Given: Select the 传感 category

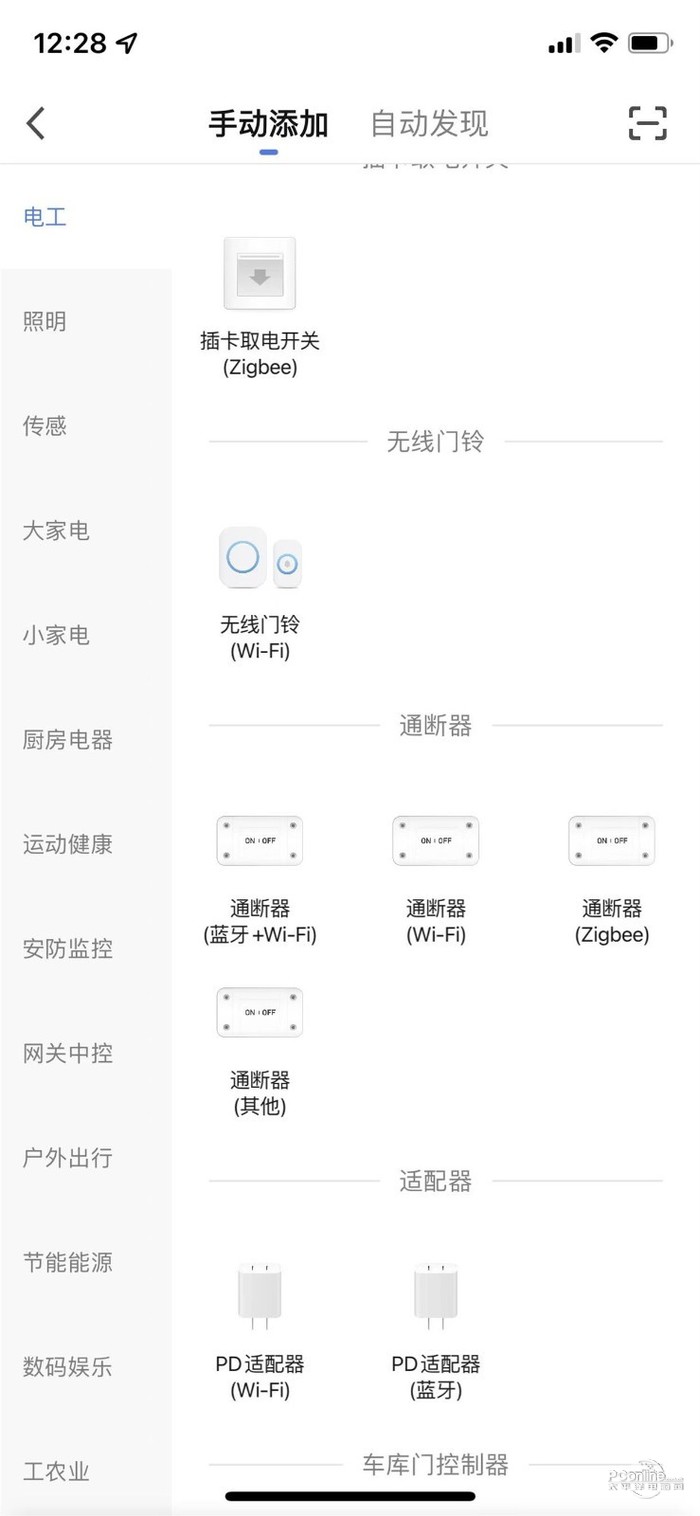Looking at the screenshot, I should point(45,426).
